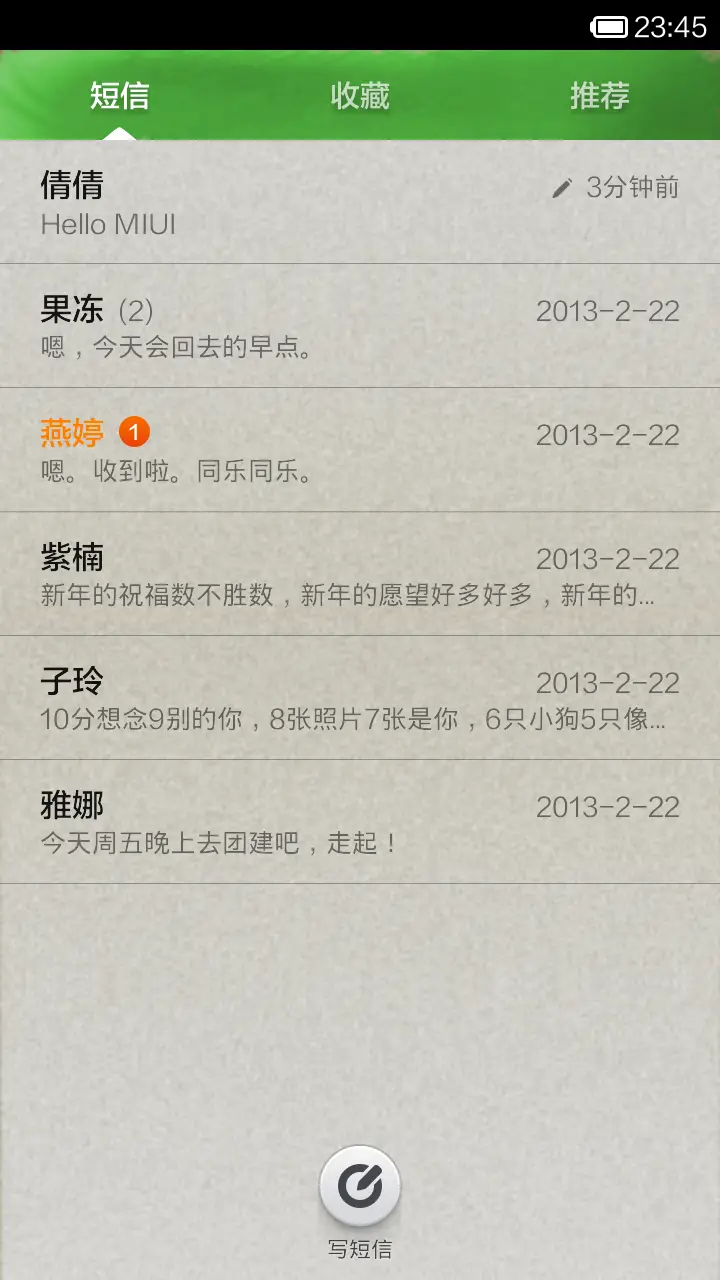720x1280 pixels.
Task: Click the timestamp 3分钟前 on 倩倩's message
Action: point(630,186)
